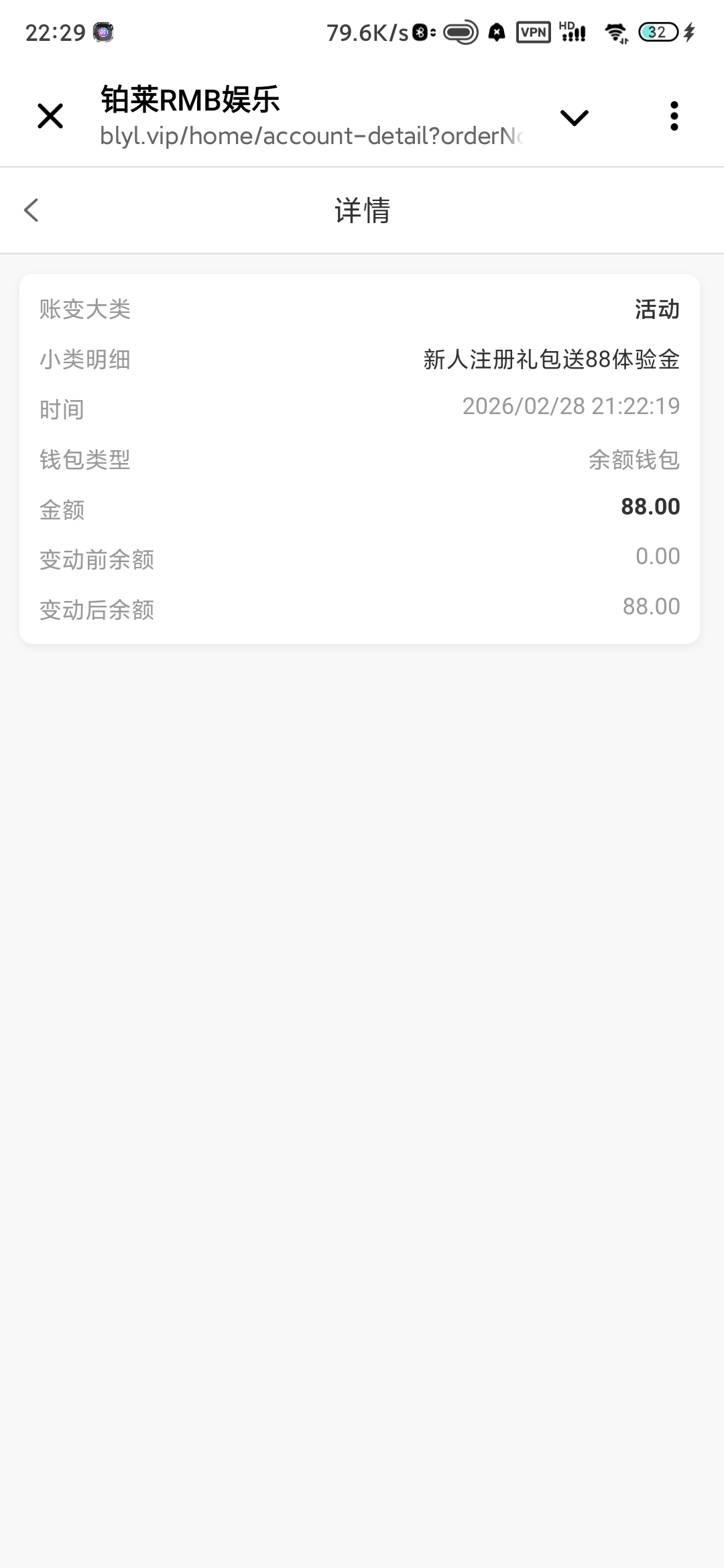The image size is (724, 1568).
Task: Go back from the 详情 page
Action: pyautogui.click(x=32, y=210)
